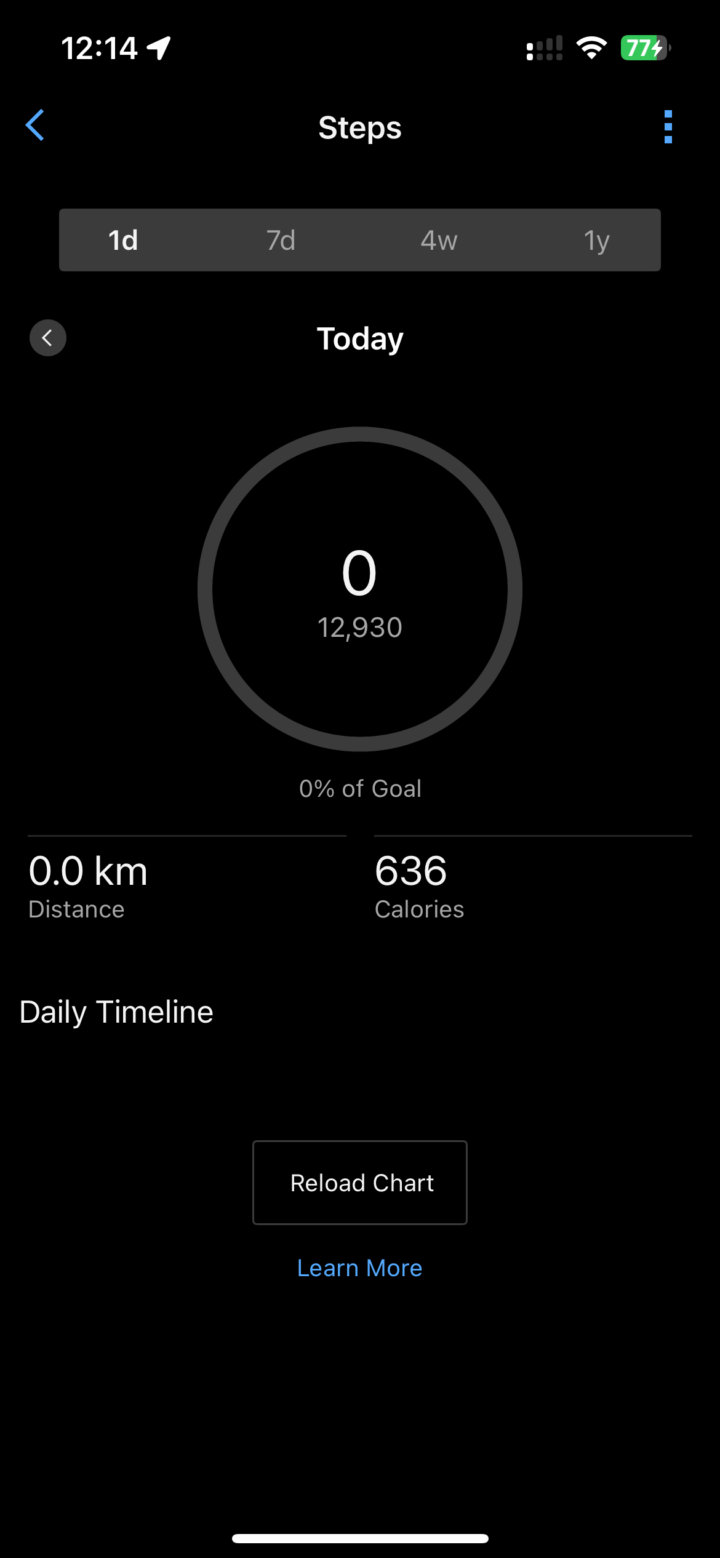Go to the previous day

(x=48, y=338)
